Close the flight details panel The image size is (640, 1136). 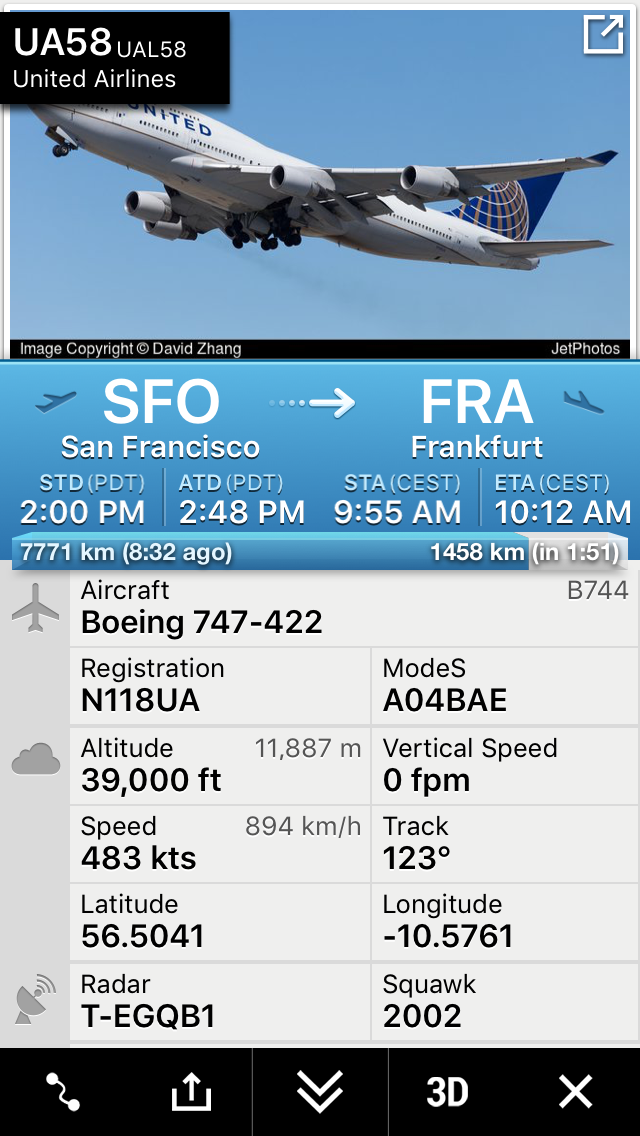[576, 1092]
